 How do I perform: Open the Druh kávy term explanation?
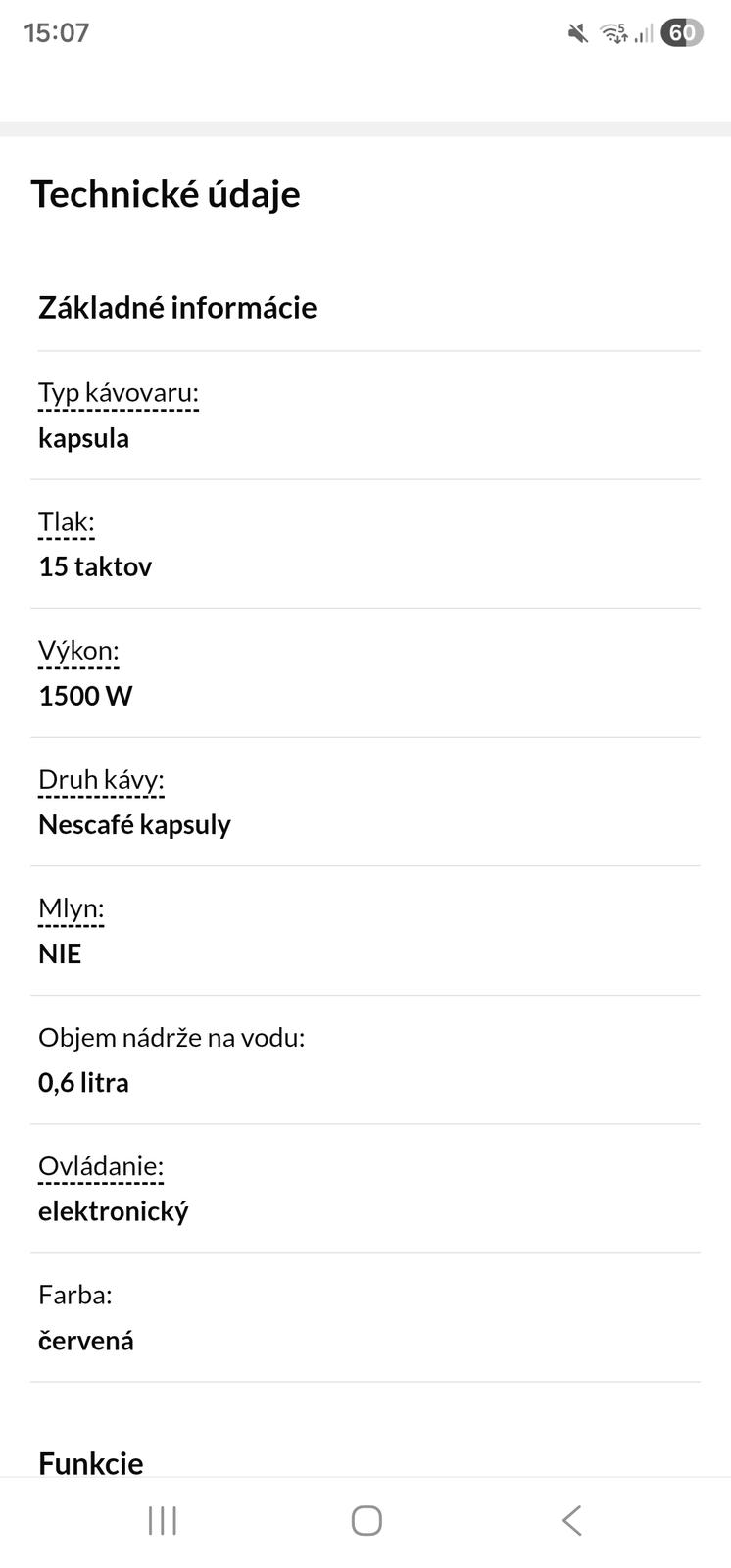coord(101,780)
